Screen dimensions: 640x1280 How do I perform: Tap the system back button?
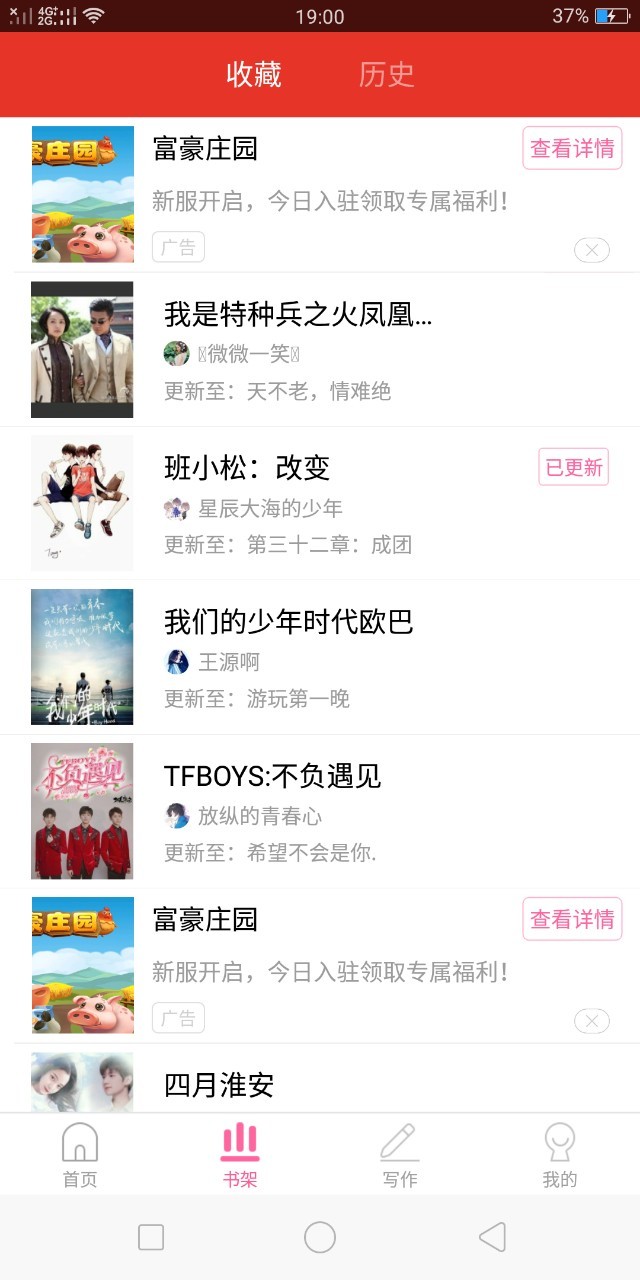coord(491,1237)
